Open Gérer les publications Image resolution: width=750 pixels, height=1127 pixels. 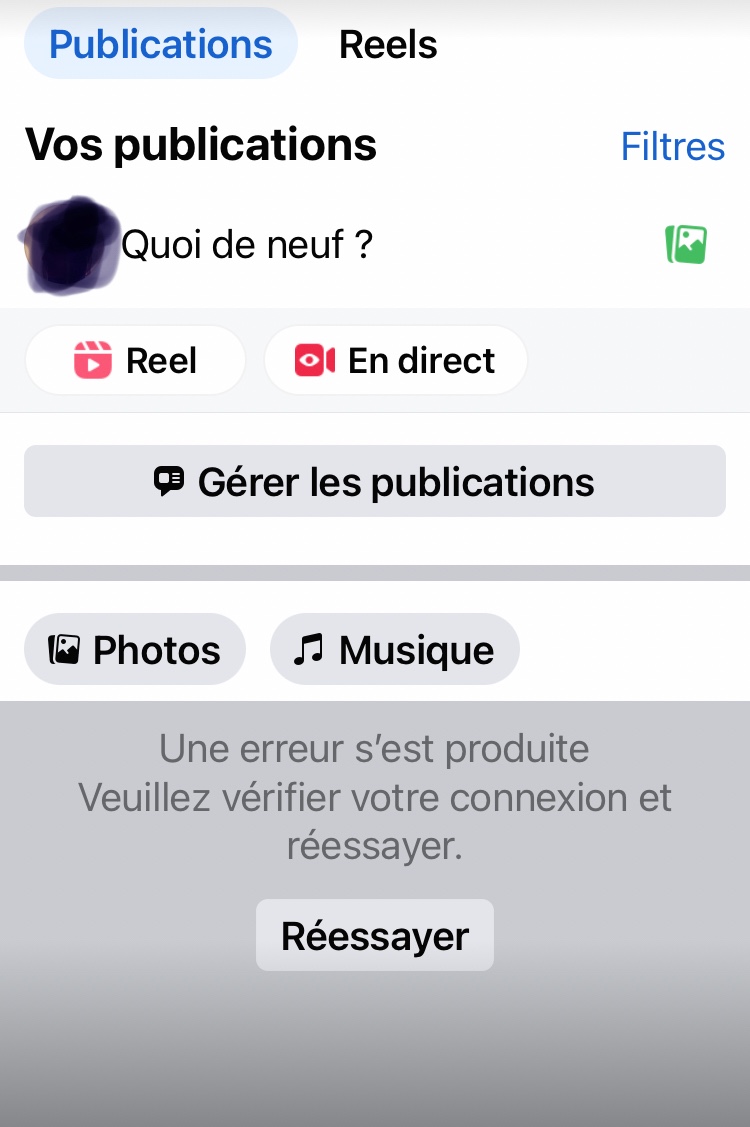375,482
